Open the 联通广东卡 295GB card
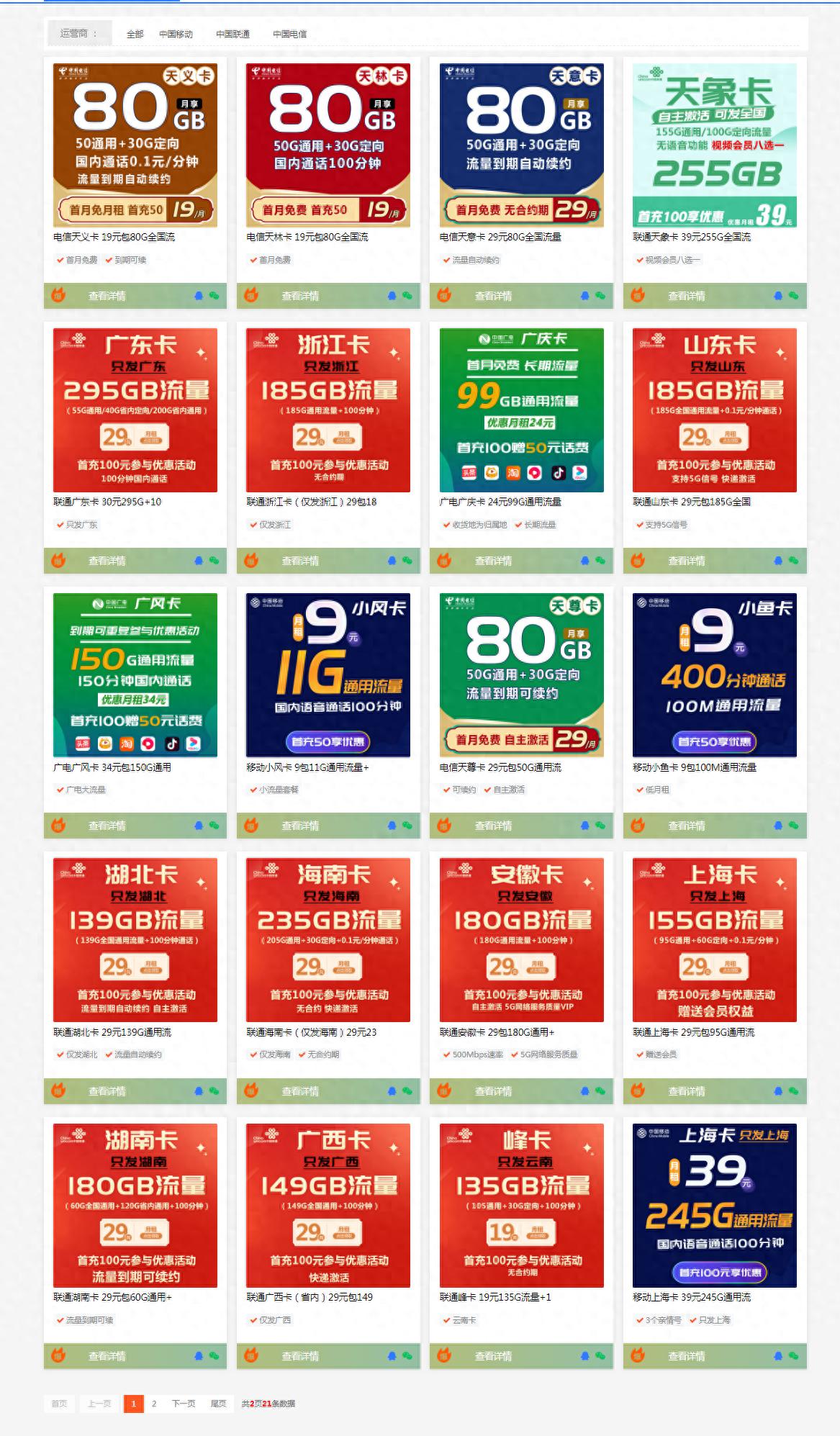Image resolution: width=840 pixels, height=1436 pixels. pyautogui.click(x=135, y=410)
